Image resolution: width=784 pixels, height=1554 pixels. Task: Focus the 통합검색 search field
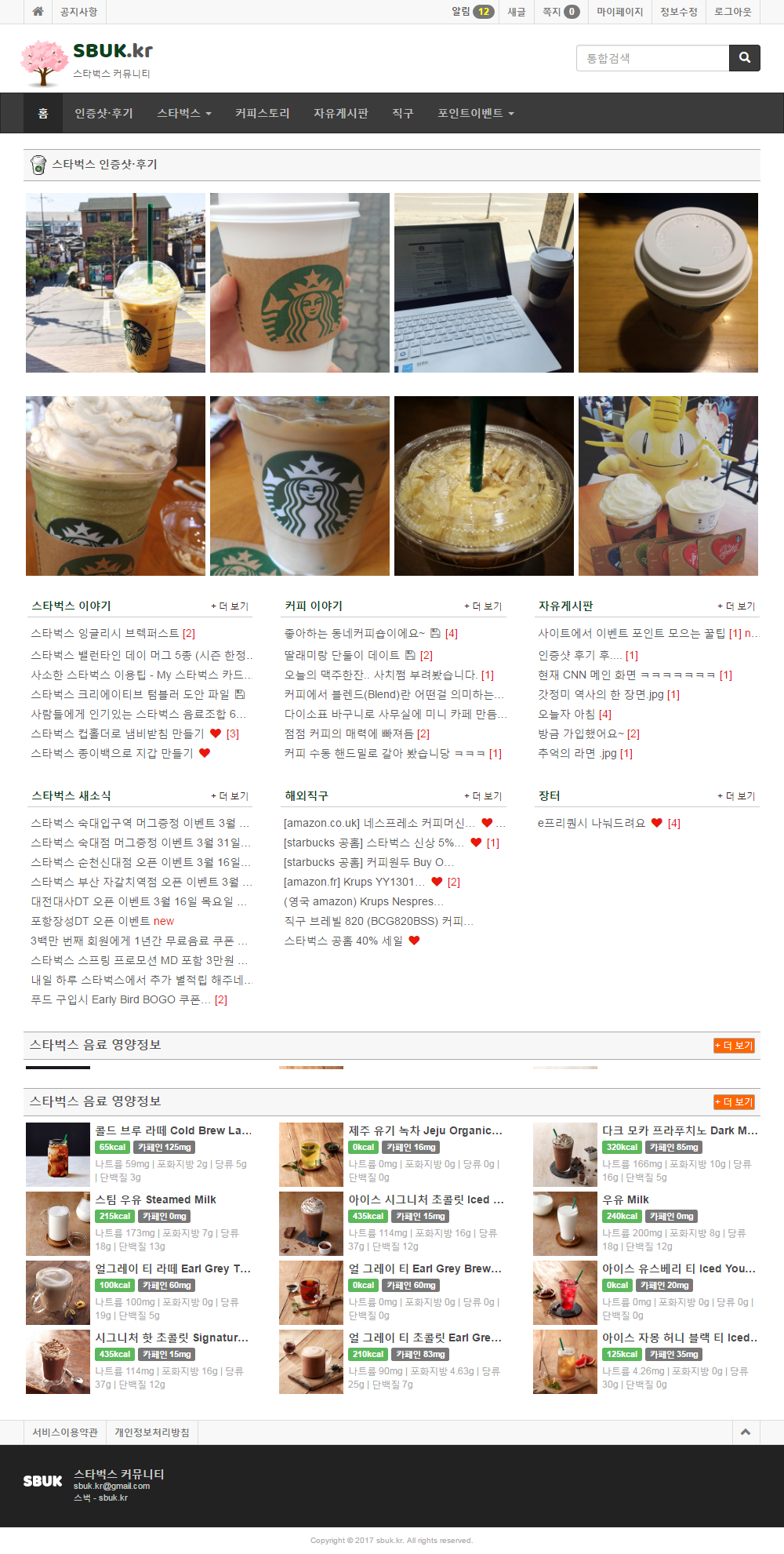652,58
